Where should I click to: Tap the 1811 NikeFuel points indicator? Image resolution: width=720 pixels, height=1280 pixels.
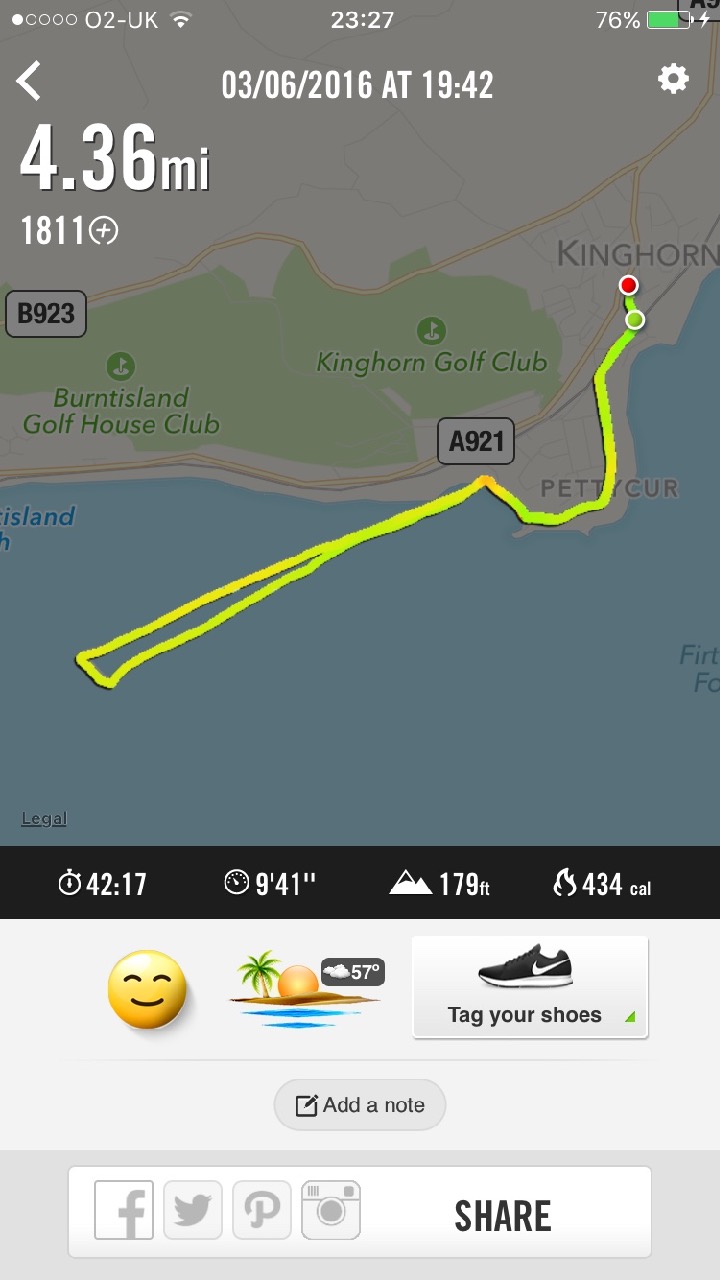[69, 231]
